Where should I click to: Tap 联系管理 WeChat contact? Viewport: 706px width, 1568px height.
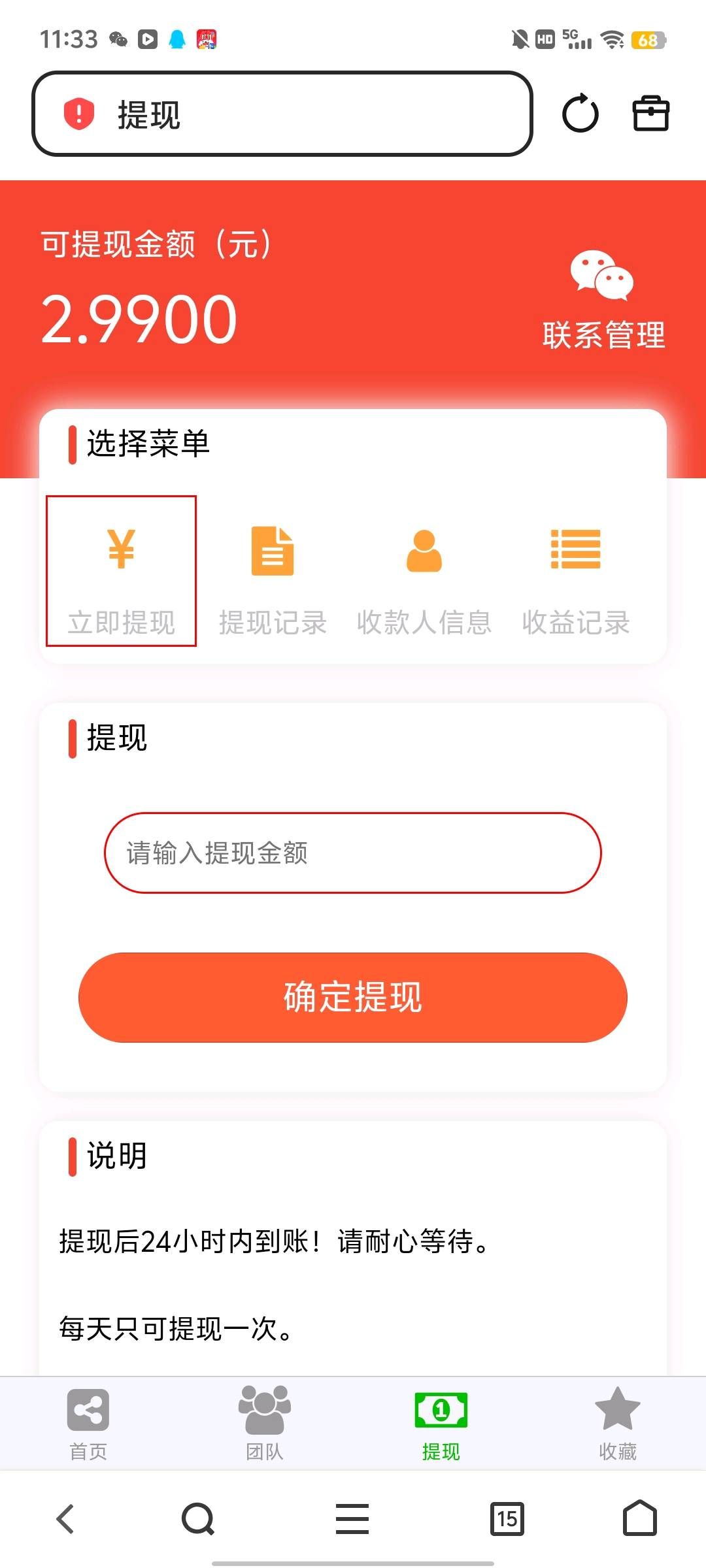tap(603, 301)
